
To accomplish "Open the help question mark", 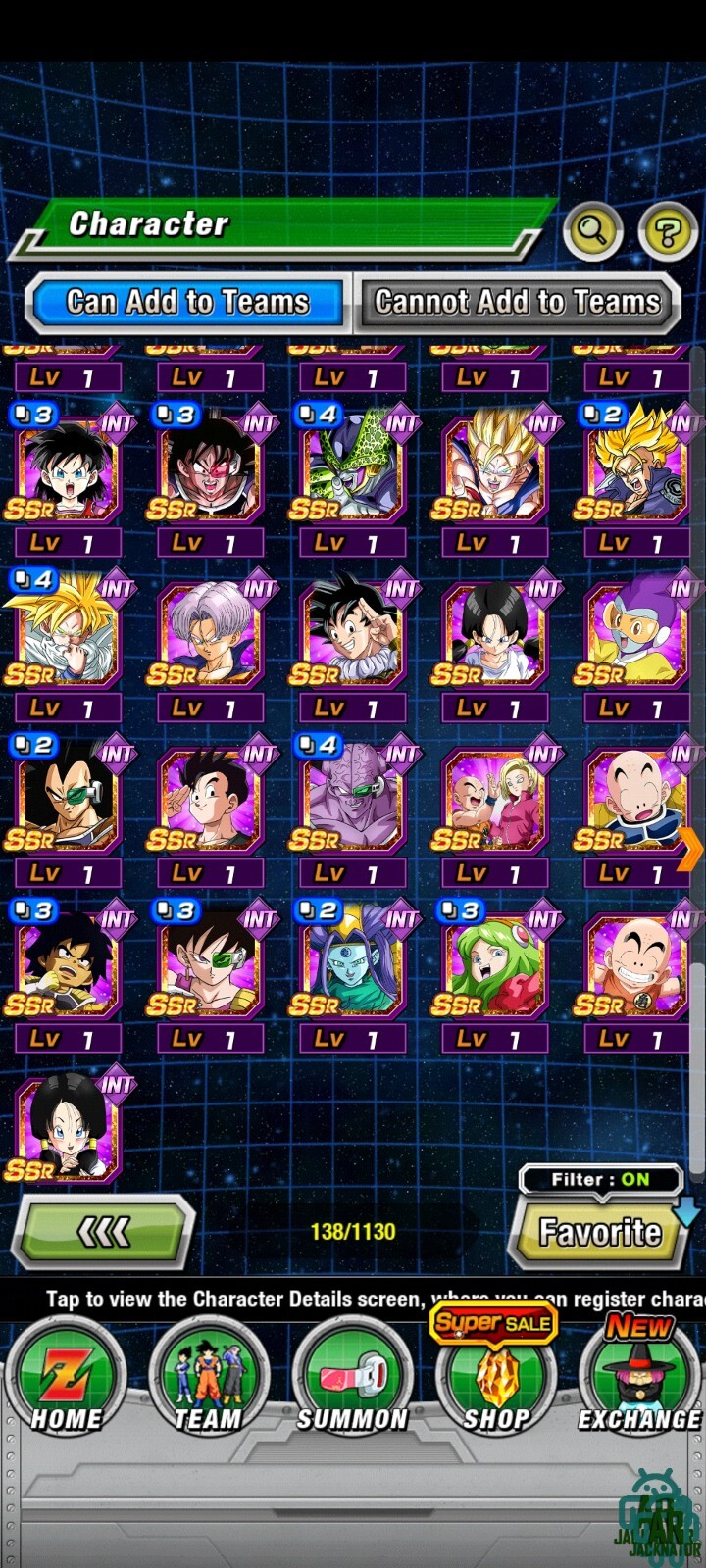I will click(x=668, y=232).
